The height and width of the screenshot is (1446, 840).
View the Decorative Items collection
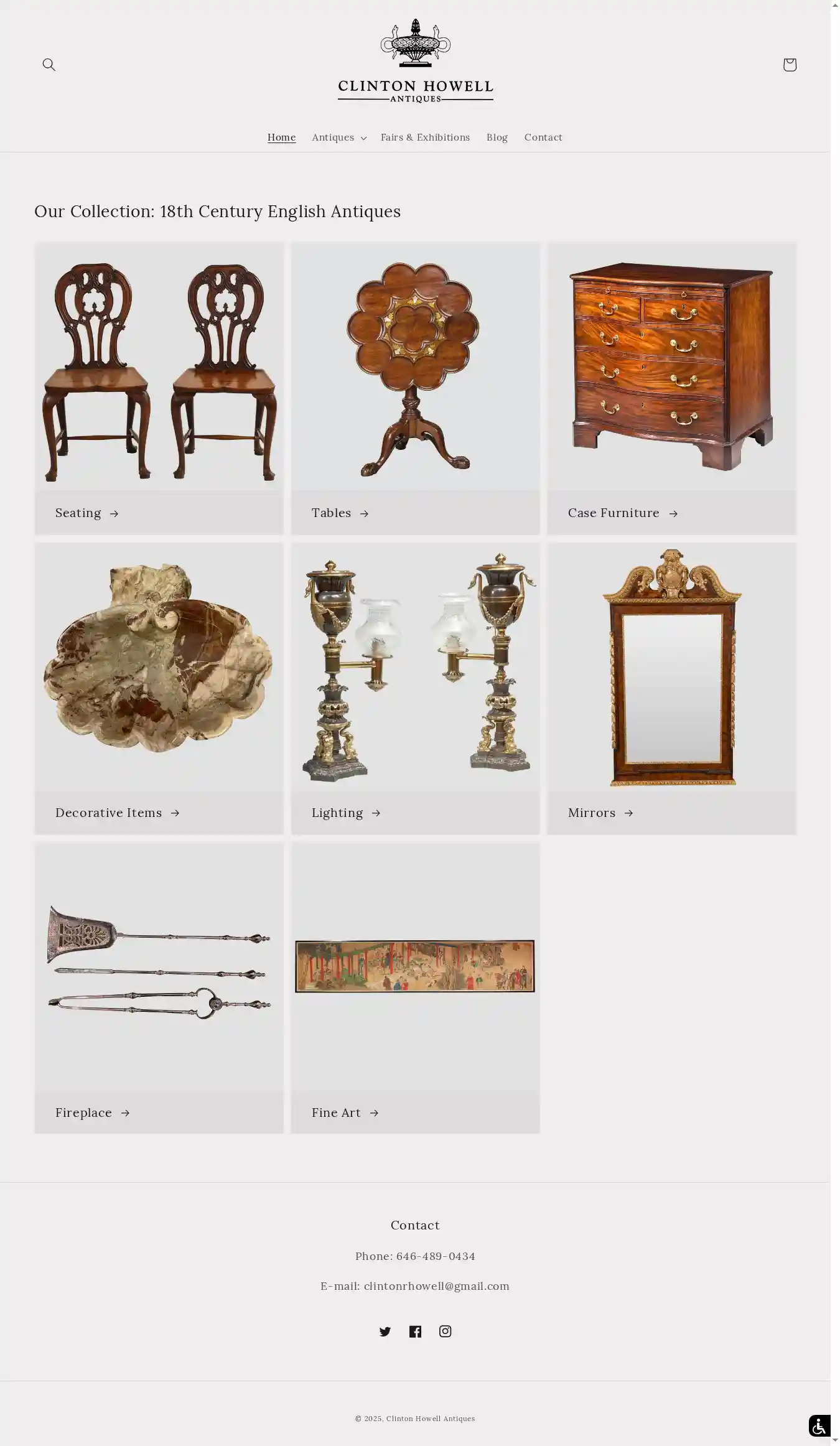[x=117, y=813]
